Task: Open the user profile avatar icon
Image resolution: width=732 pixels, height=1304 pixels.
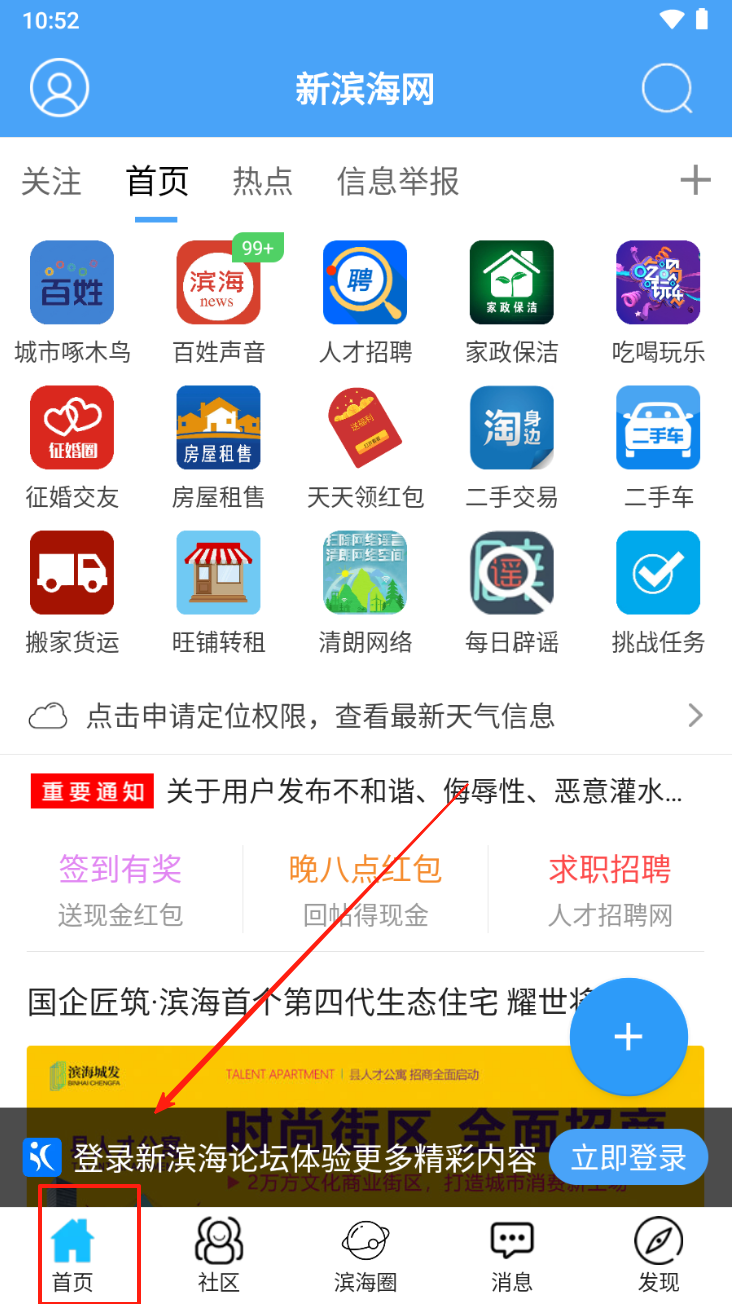Action: [59, 88]
